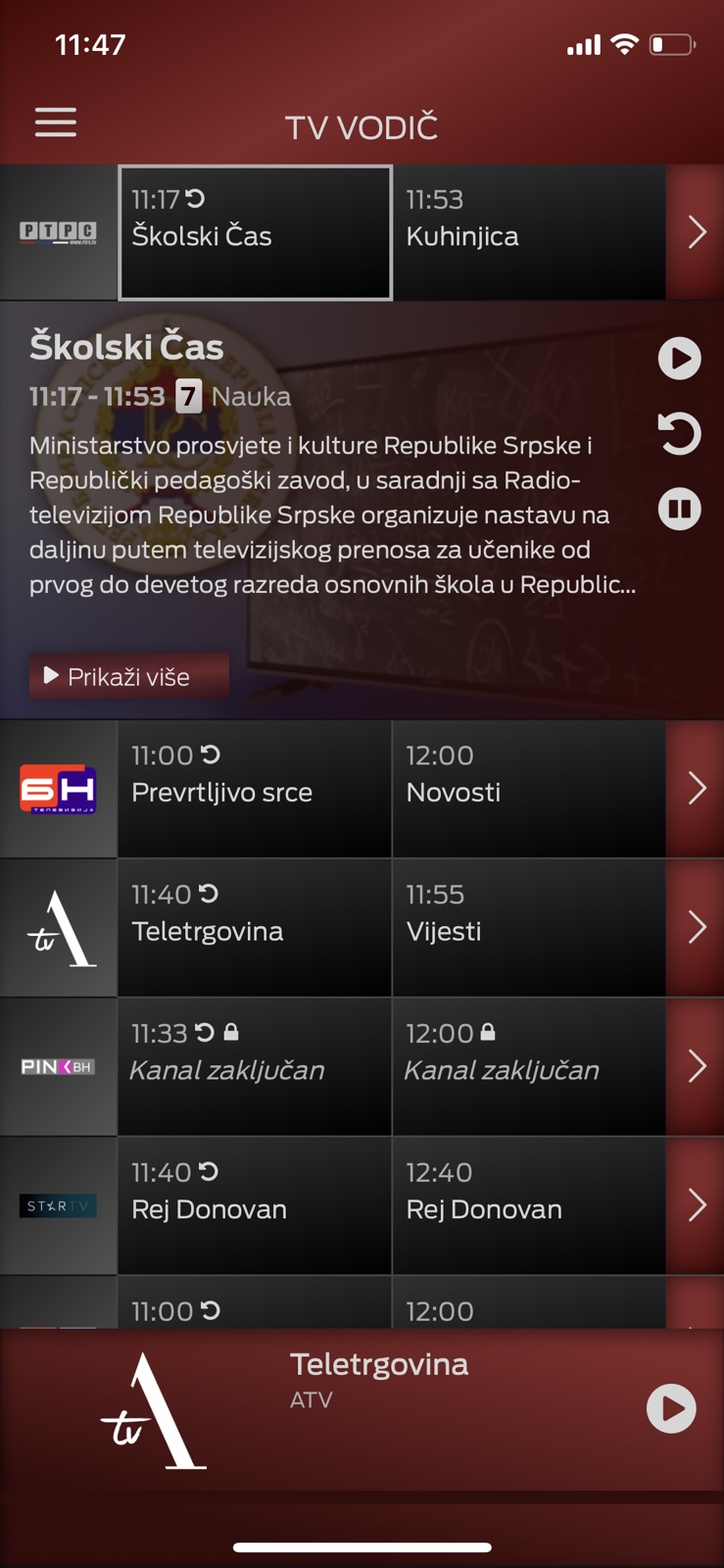This screenshot has height=1568, width=724.
Task: Show later programmes on BN channel
Action: coord(696,789)
